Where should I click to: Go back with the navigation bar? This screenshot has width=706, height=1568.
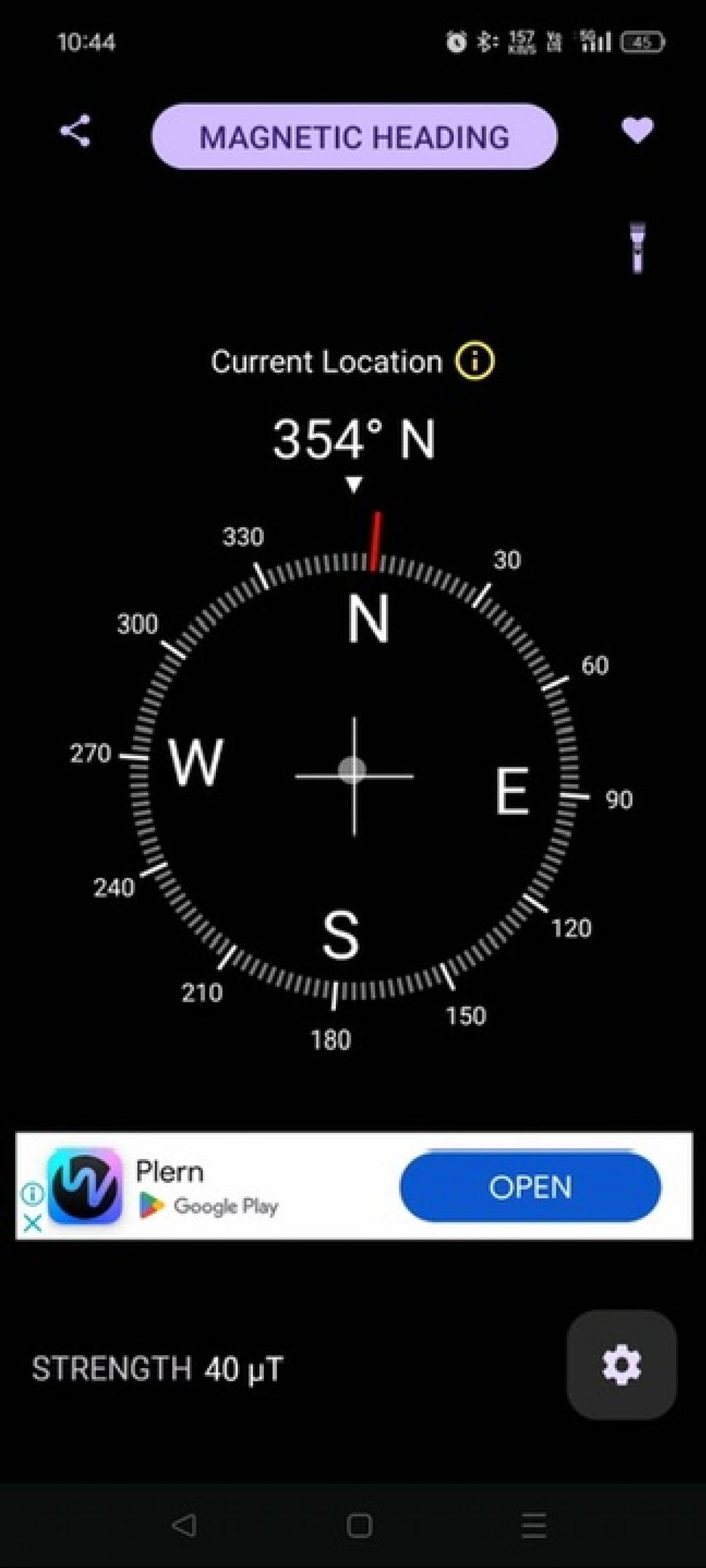(184, 1526)
